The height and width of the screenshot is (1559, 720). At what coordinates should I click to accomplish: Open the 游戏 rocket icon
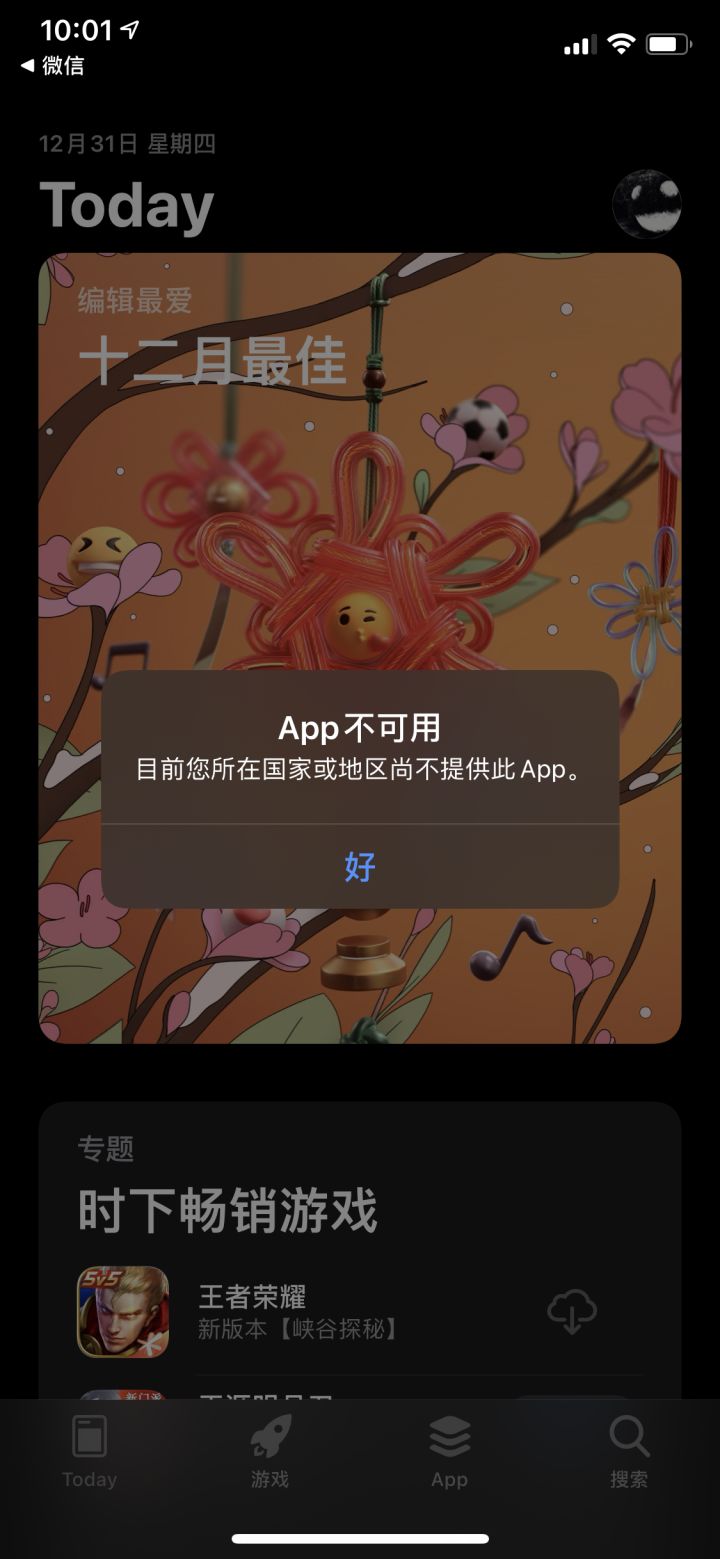click(x=269, y=1436)
